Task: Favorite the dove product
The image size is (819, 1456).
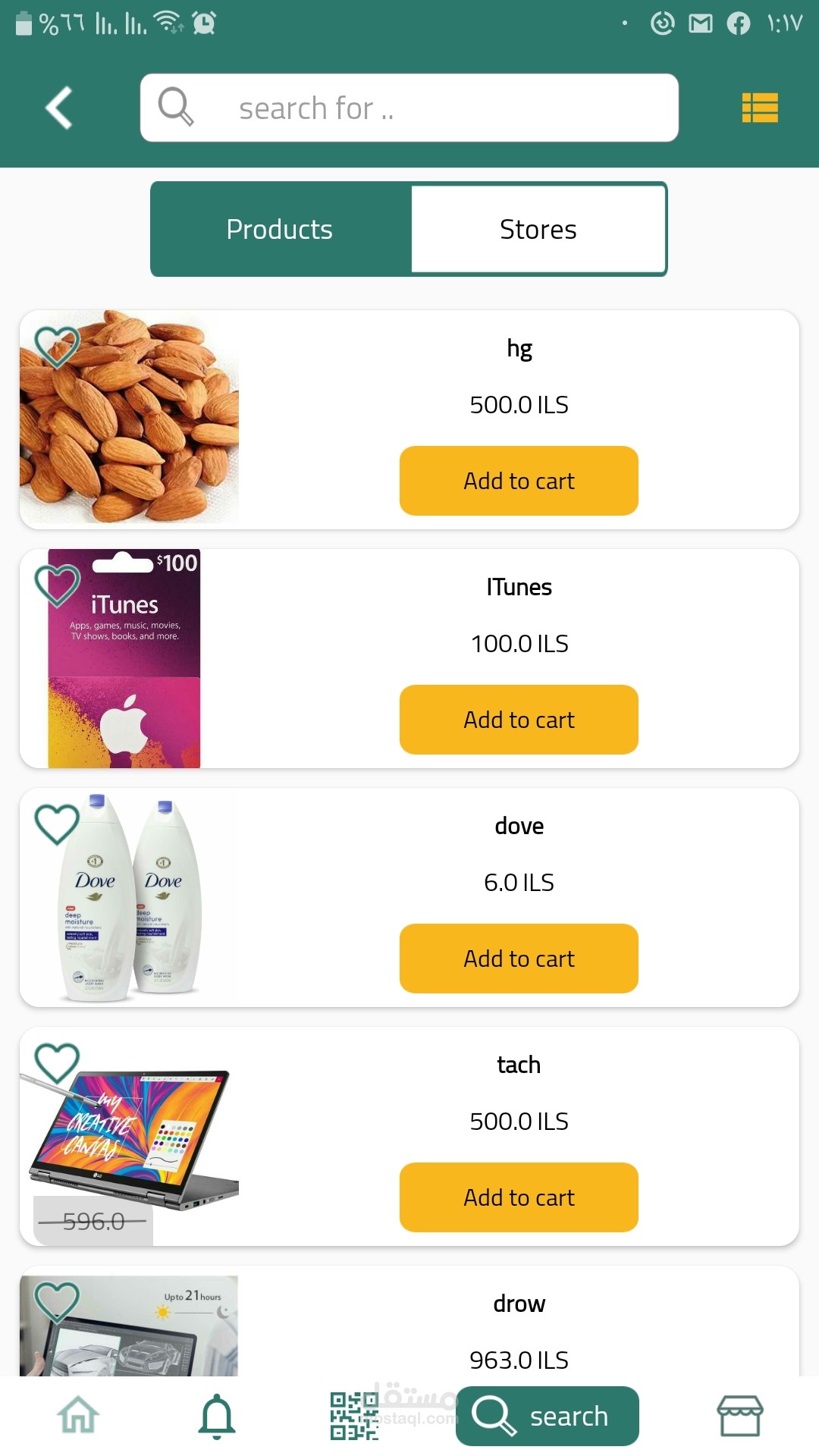Action: (58, 824)
